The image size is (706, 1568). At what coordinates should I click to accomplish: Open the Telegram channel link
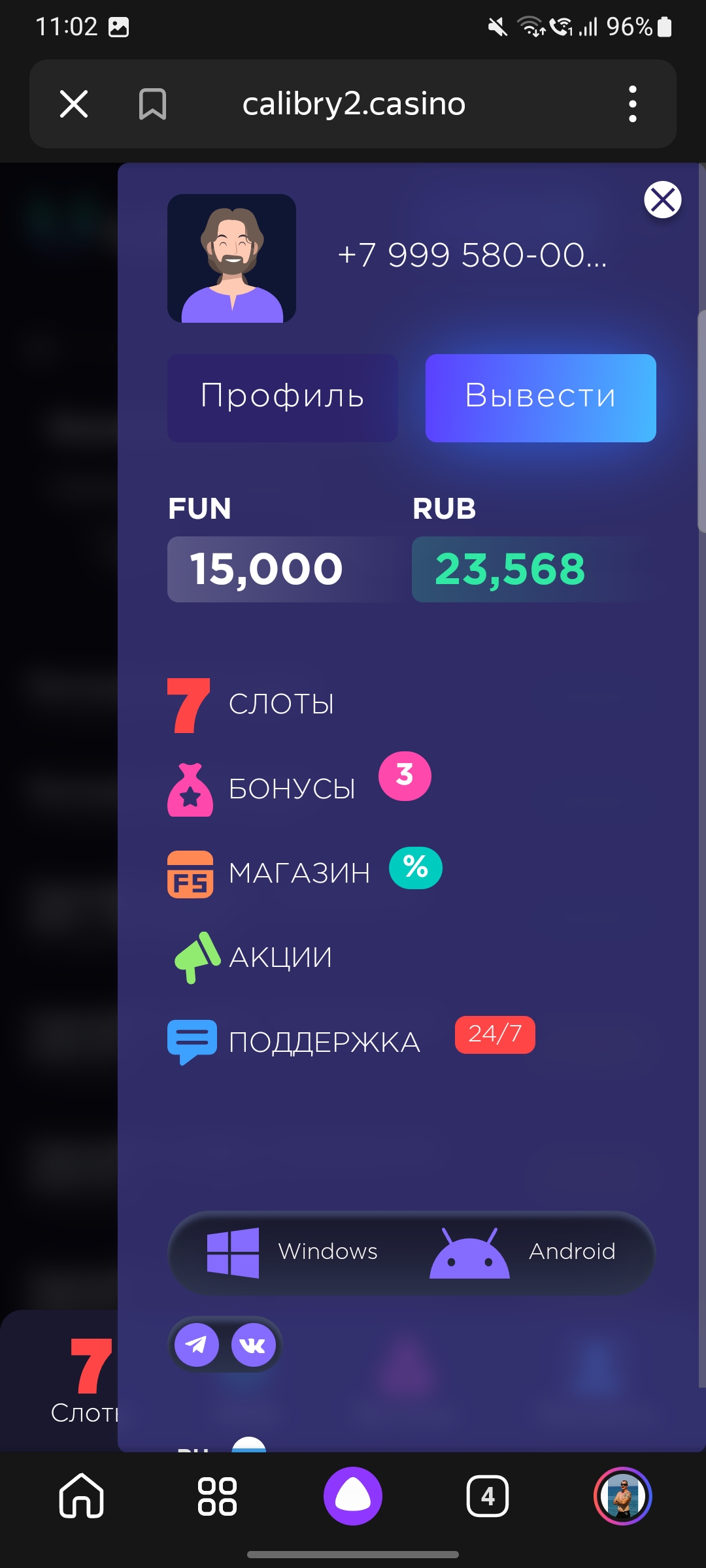[196, 1345]
